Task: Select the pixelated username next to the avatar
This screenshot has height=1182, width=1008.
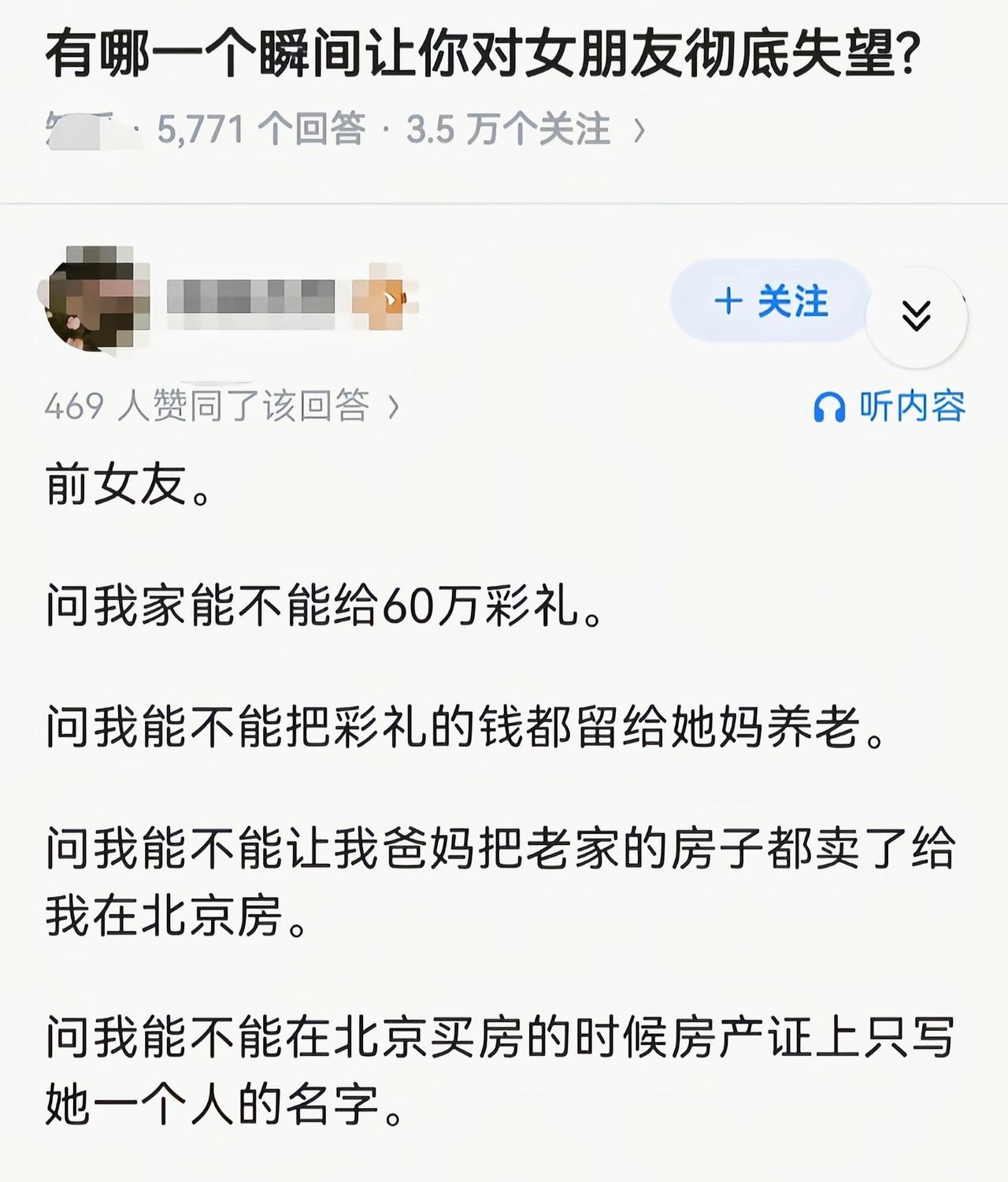Action: 252,302
